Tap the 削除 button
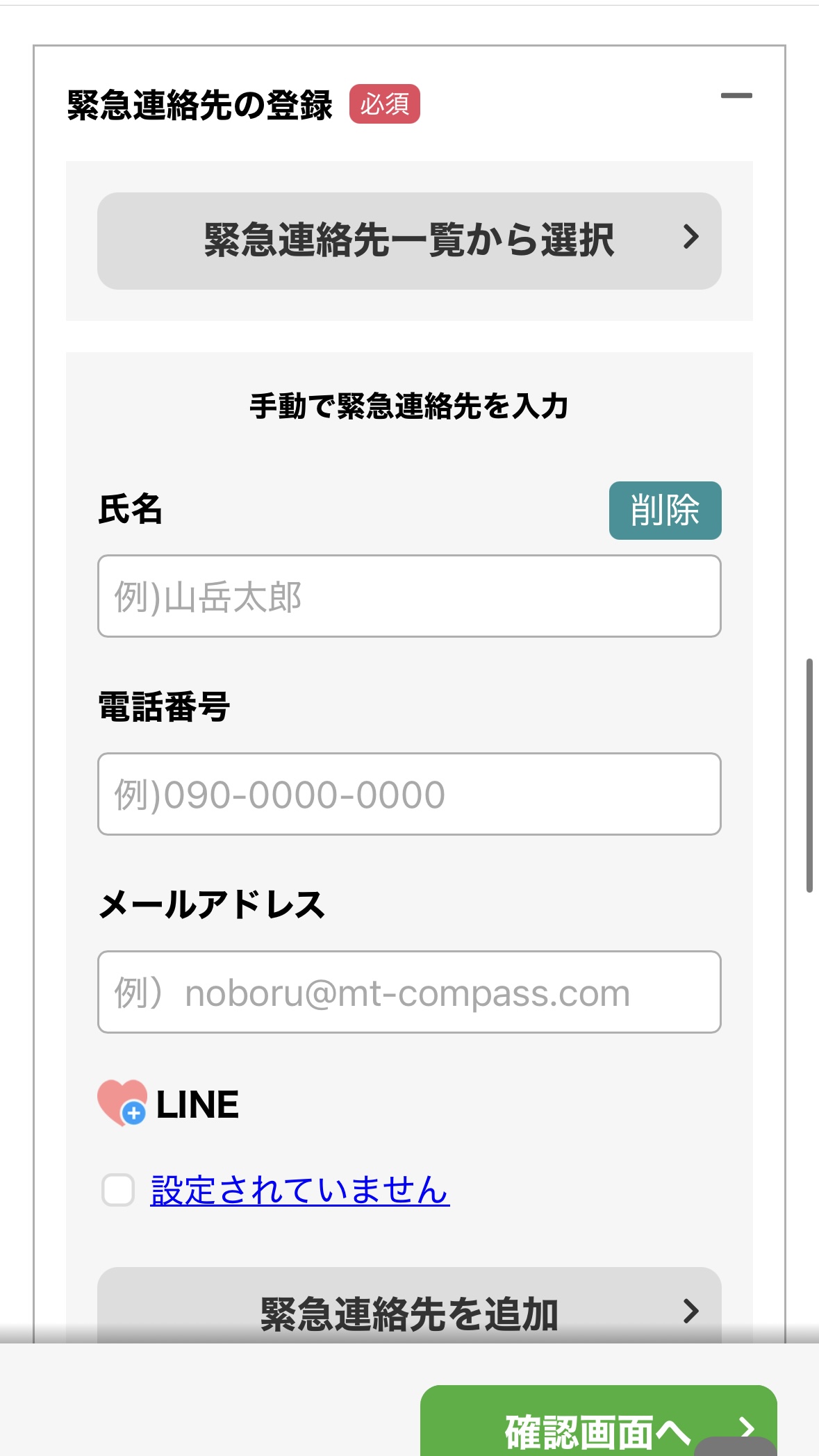Image resolution: width=819 pixels, height=1456 pixels. coord(665,511)
